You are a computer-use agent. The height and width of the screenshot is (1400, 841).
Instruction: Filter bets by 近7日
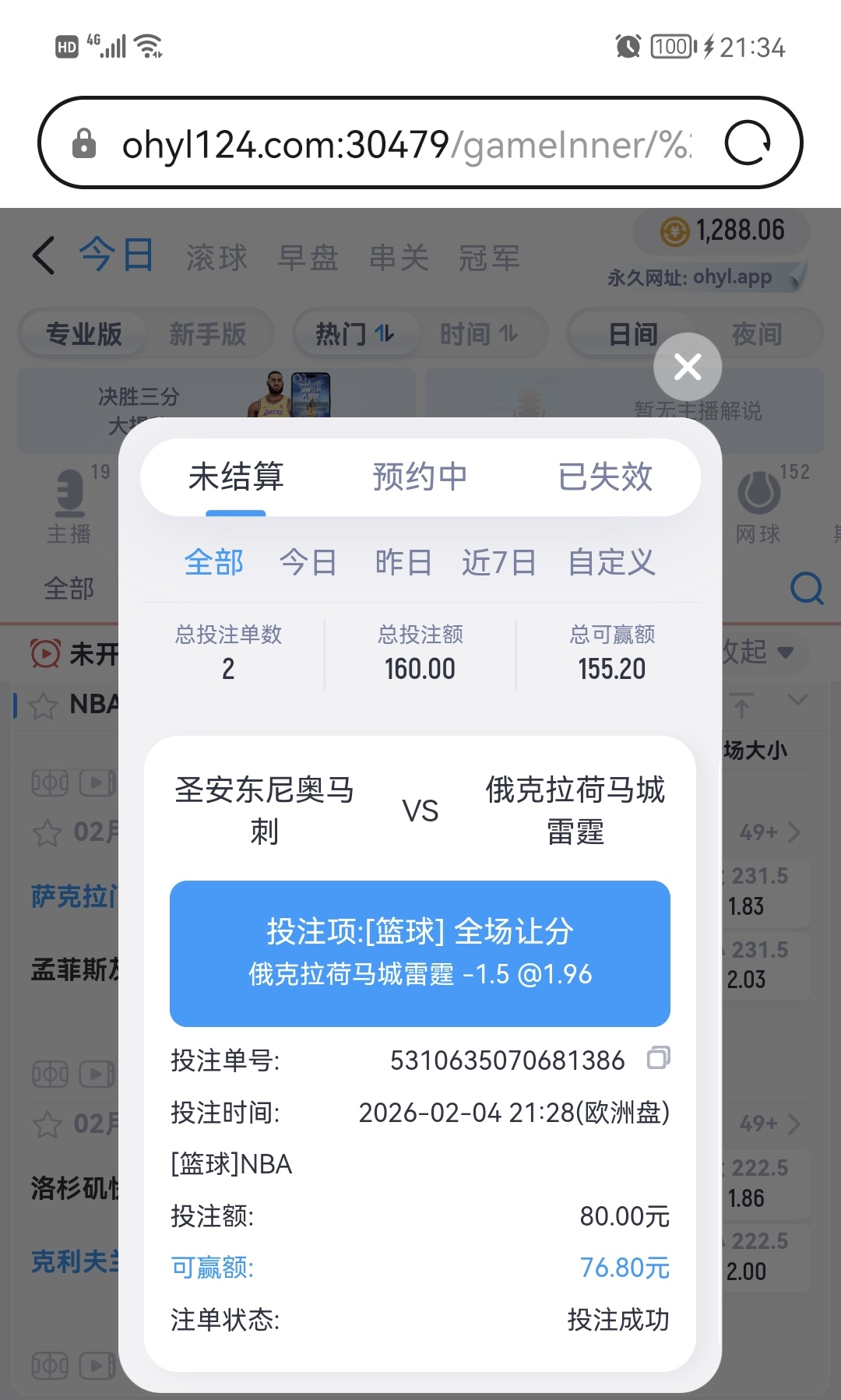click(499, 562)
